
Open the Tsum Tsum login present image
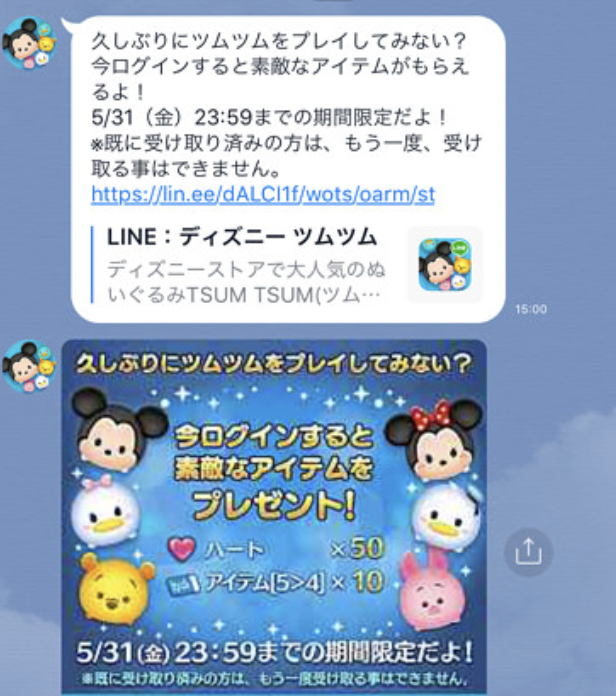click(274, 510)
